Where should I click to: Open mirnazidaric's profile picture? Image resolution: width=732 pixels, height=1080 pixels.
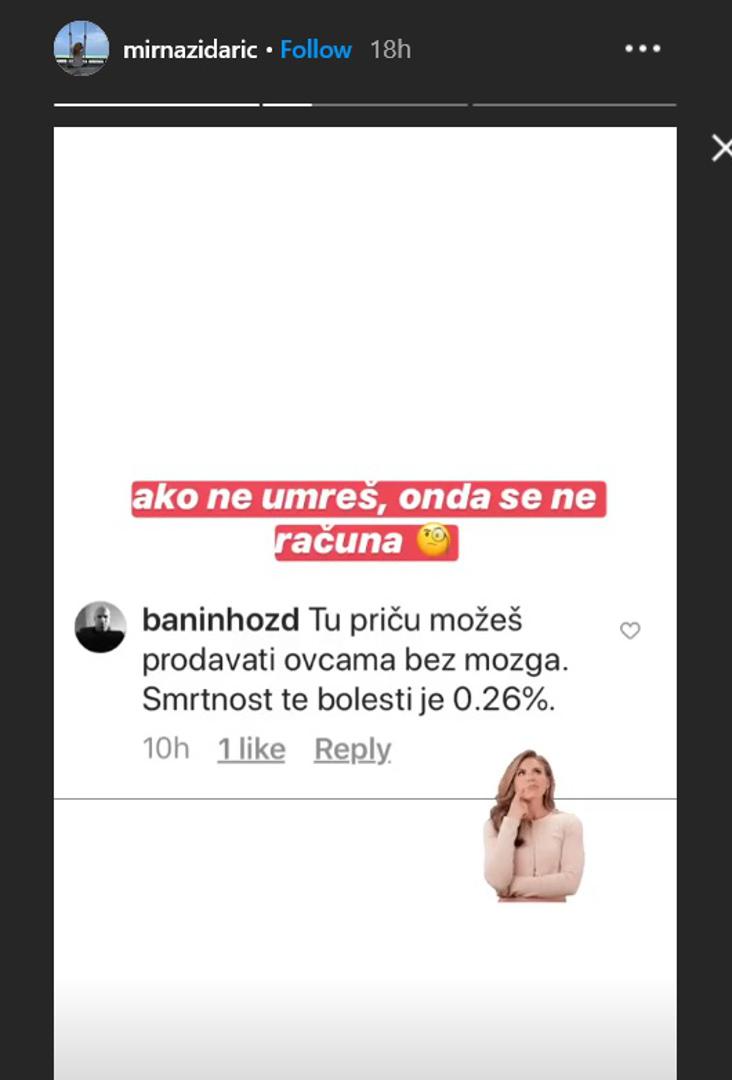[x=81, y=48]
